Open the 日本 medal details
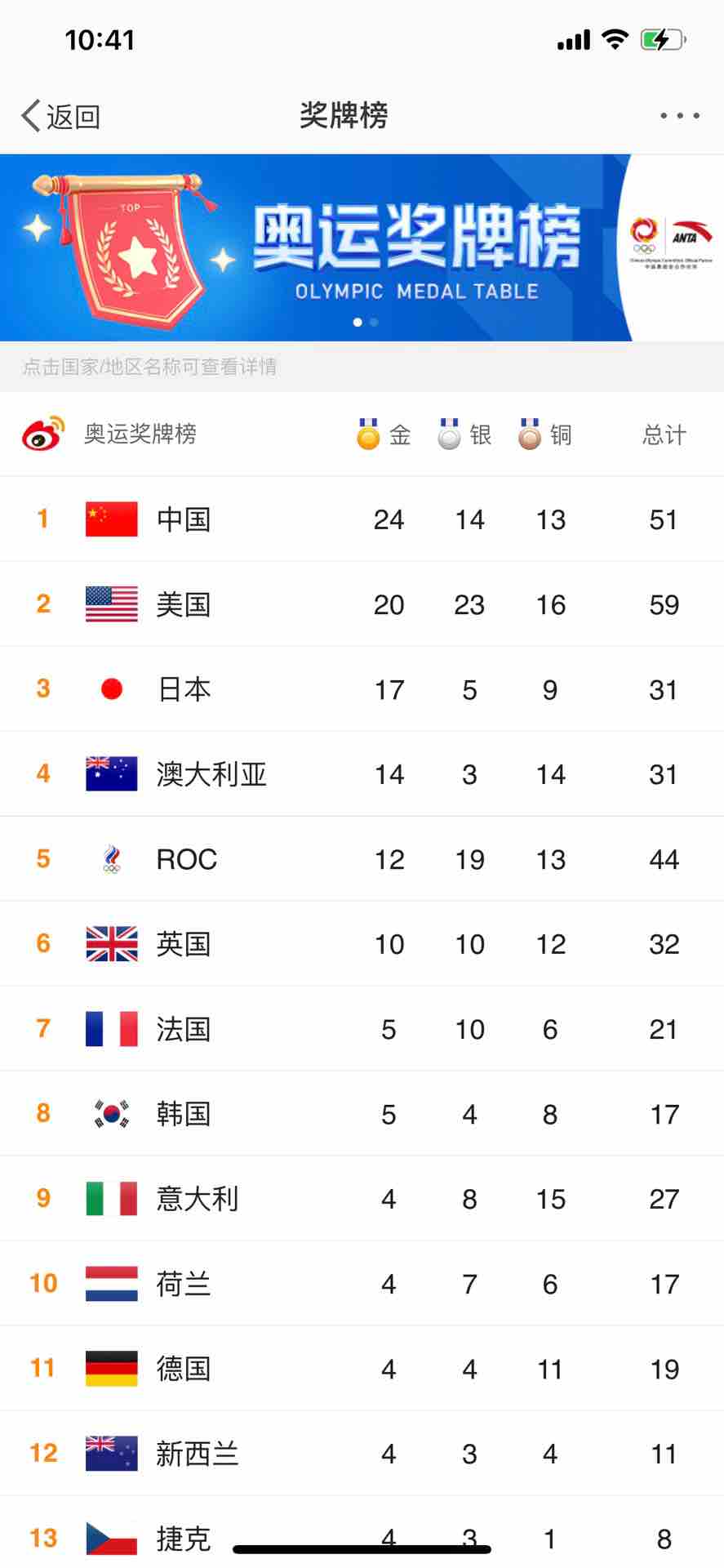Screen dimensions: 724x1568 tap(362, 689)
